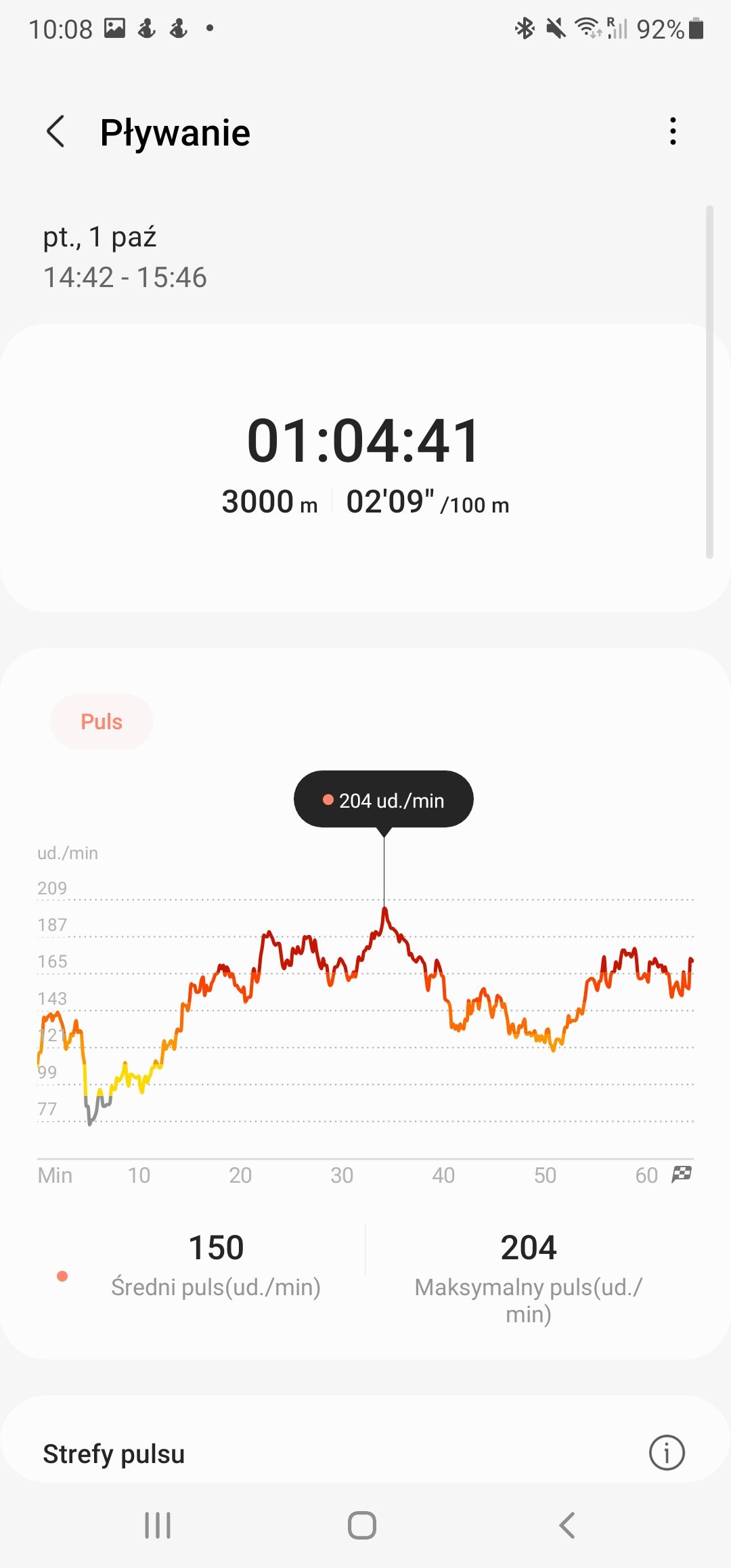Select the Puls chip
731x1568 pixels.
pos(102,722)
